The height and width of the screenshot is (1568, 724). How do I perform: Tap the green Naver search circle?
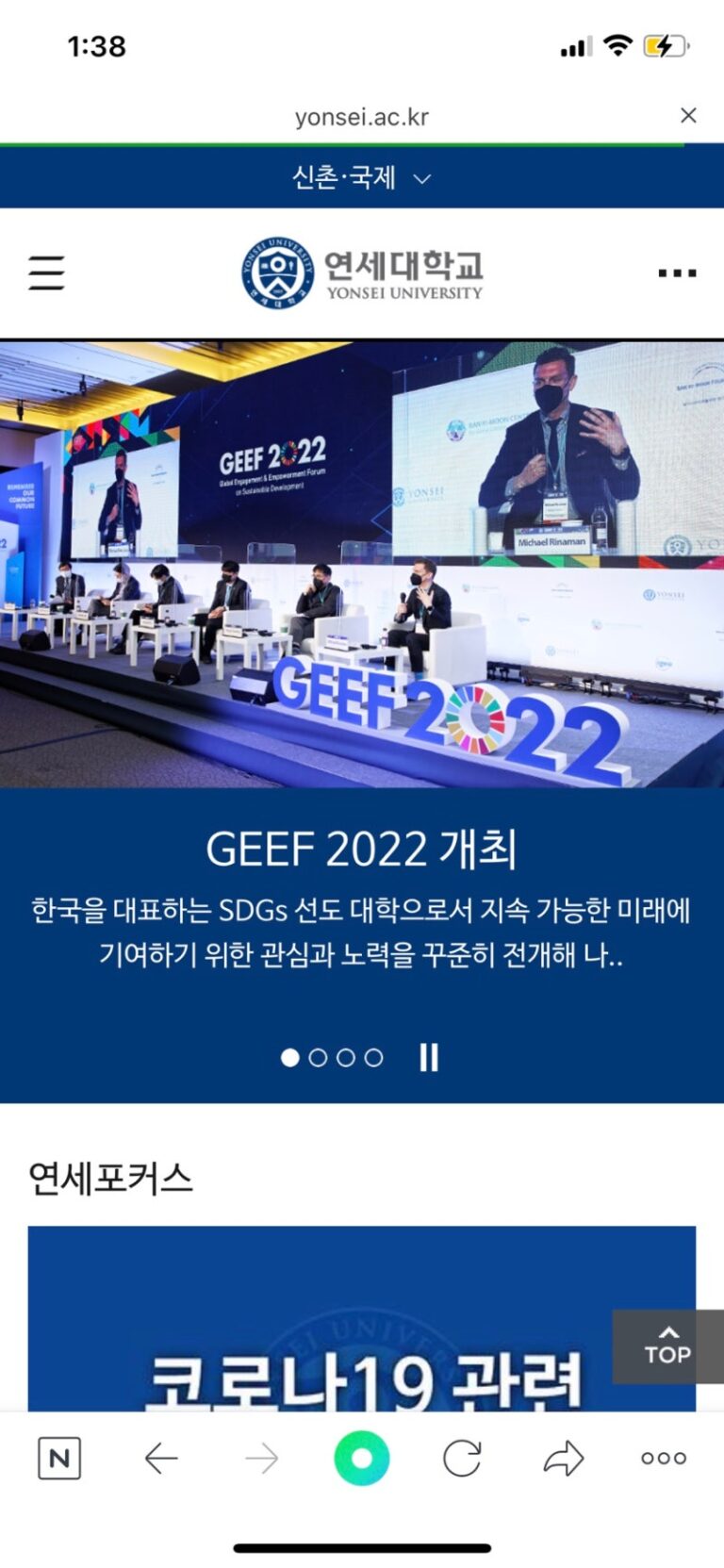coord(361,1459)
